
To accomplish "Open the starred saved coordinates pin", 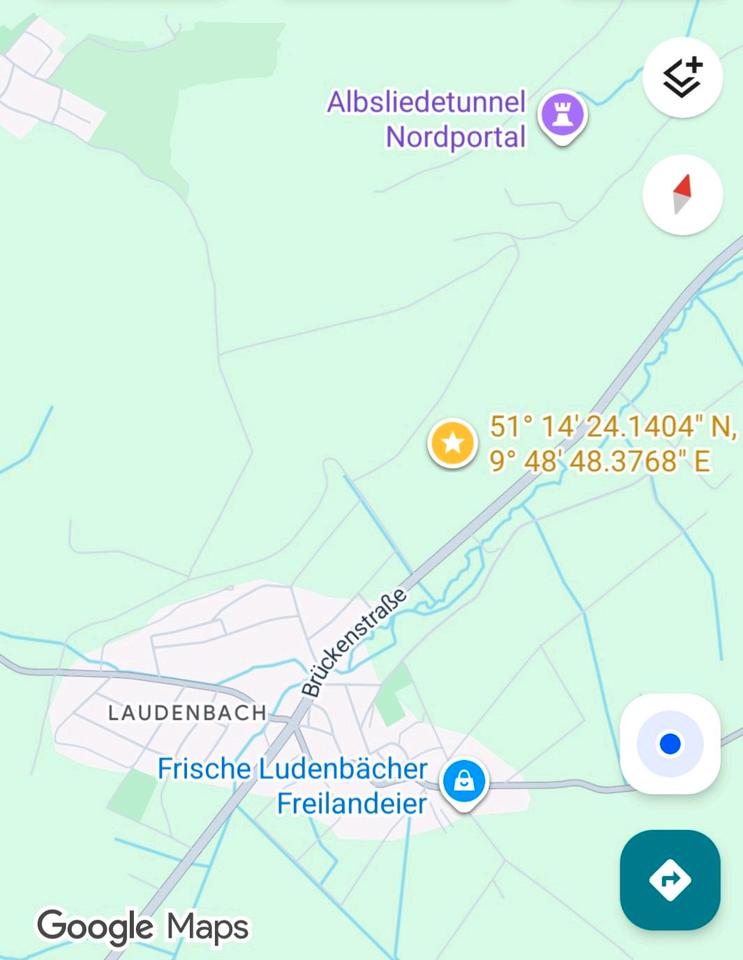I will coord(452,443).
